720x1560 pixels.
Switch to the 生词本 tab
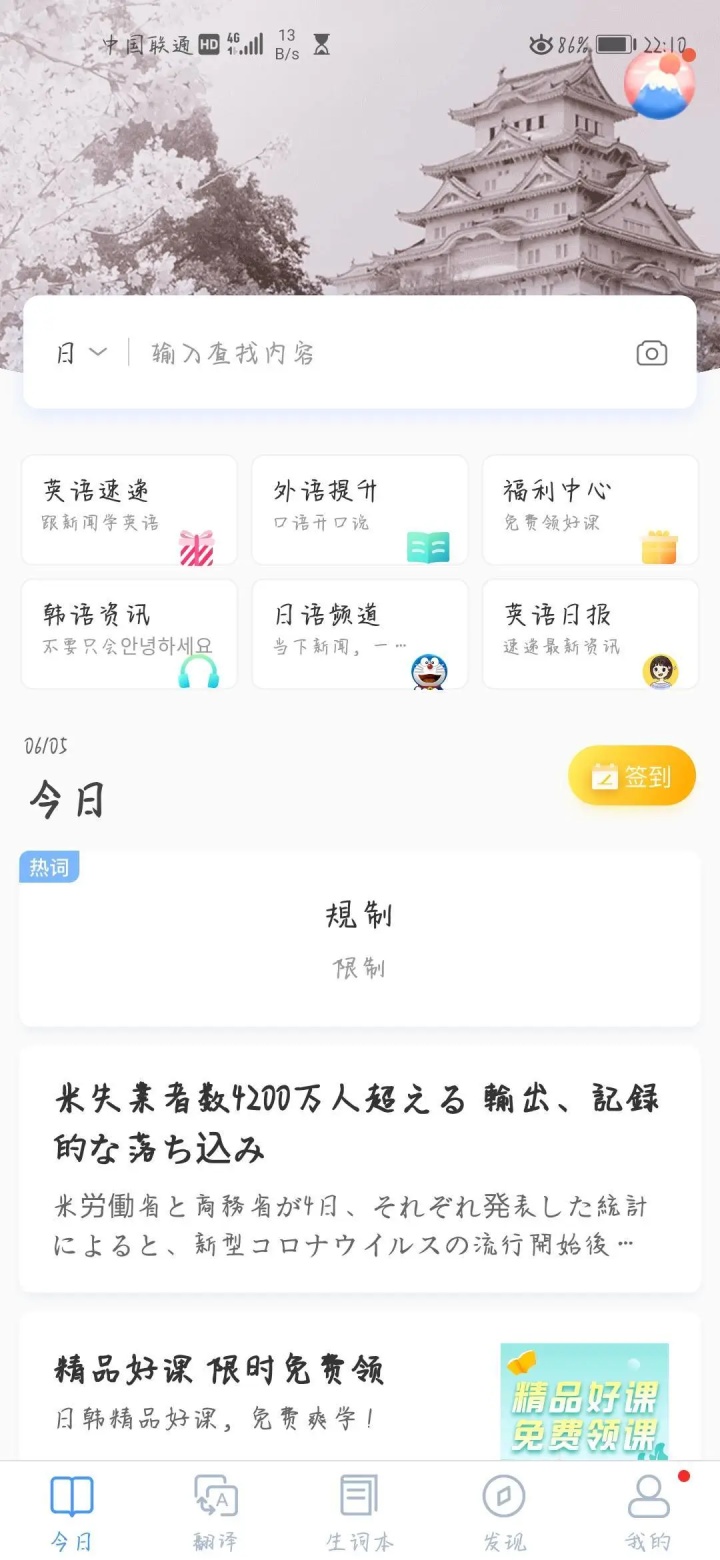[x=359, y=1512]
